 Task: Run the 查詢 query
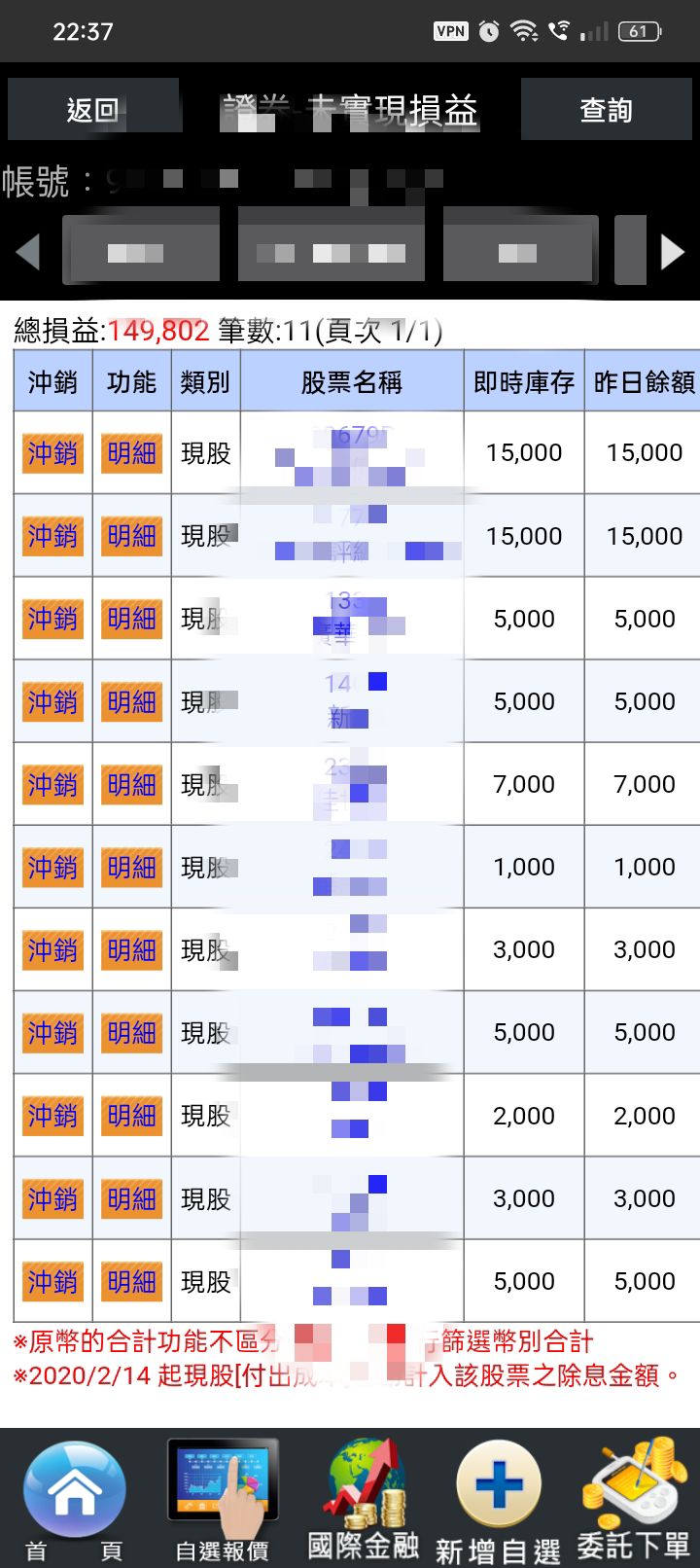[x=606, y=110]
